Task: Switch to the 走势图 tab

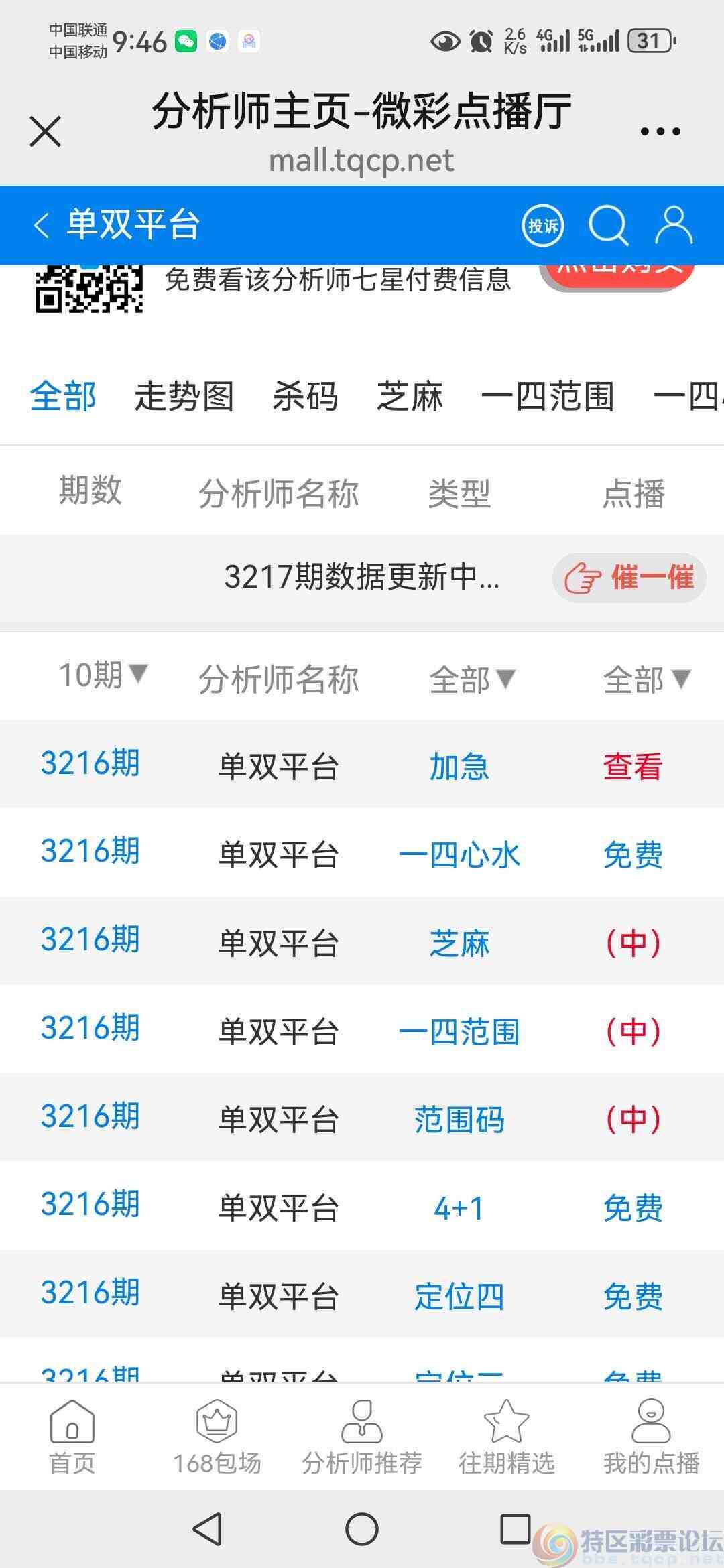Action: [183, 397]
